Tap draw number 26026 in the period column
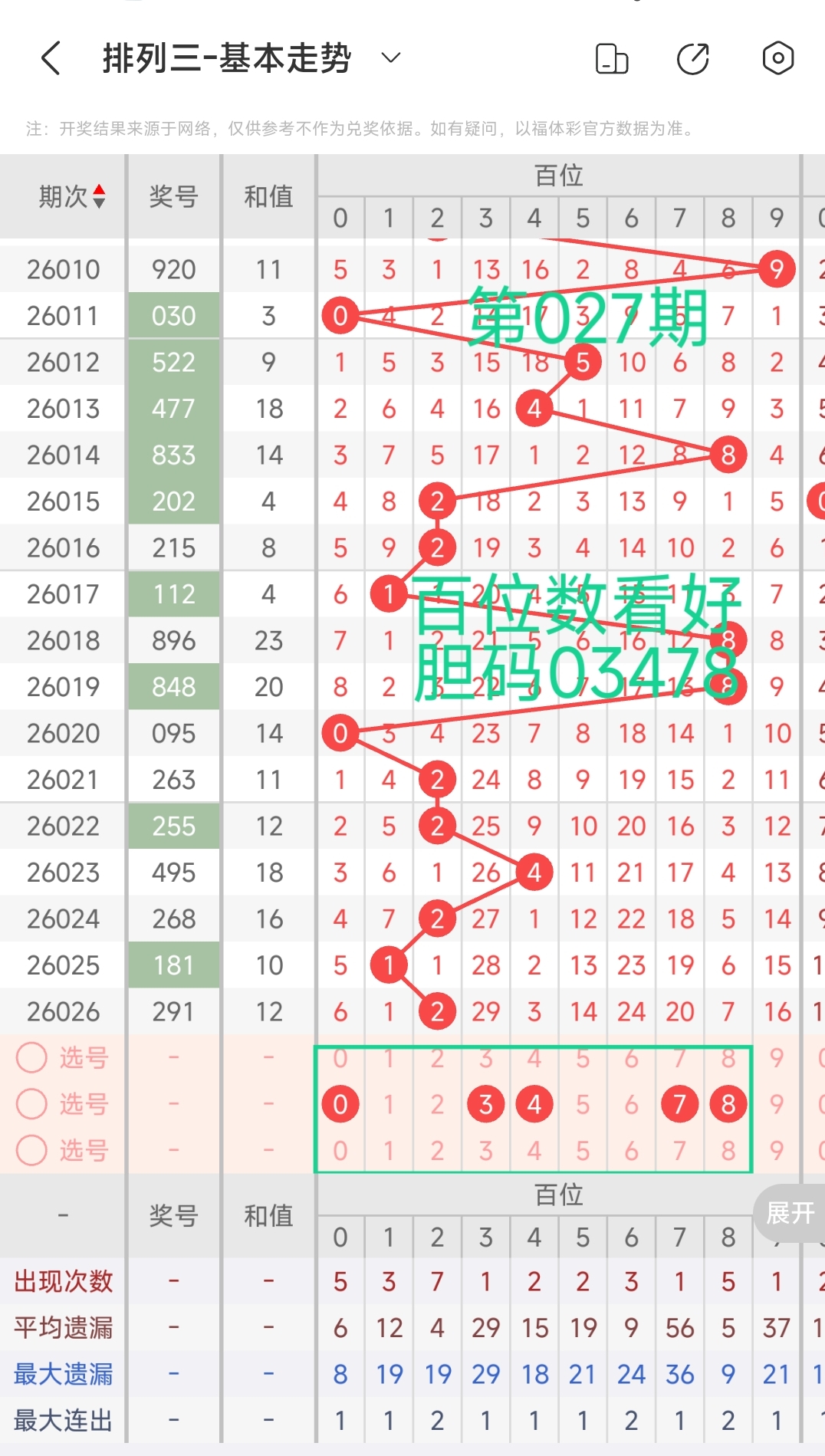The image size is (825, 1456). pyautogui.click(x=63, y=1011)
